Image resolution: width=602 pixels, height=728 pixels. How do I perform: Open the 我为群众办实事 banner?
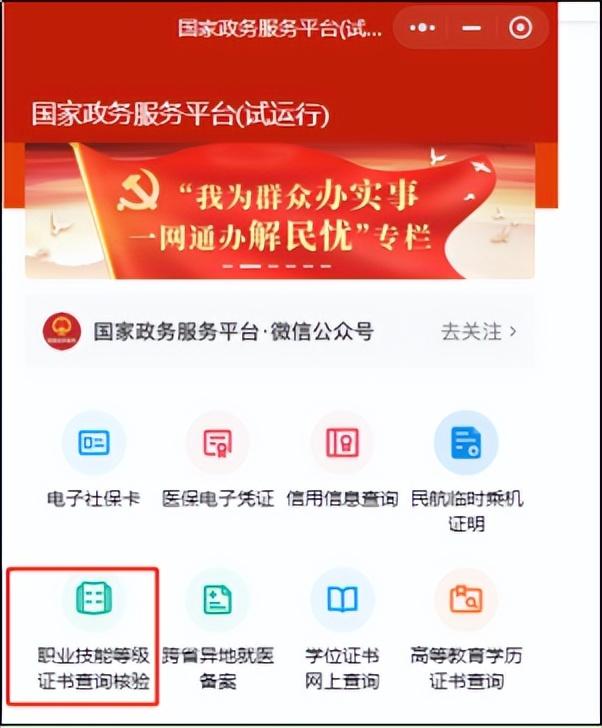[x=279, y=210]
